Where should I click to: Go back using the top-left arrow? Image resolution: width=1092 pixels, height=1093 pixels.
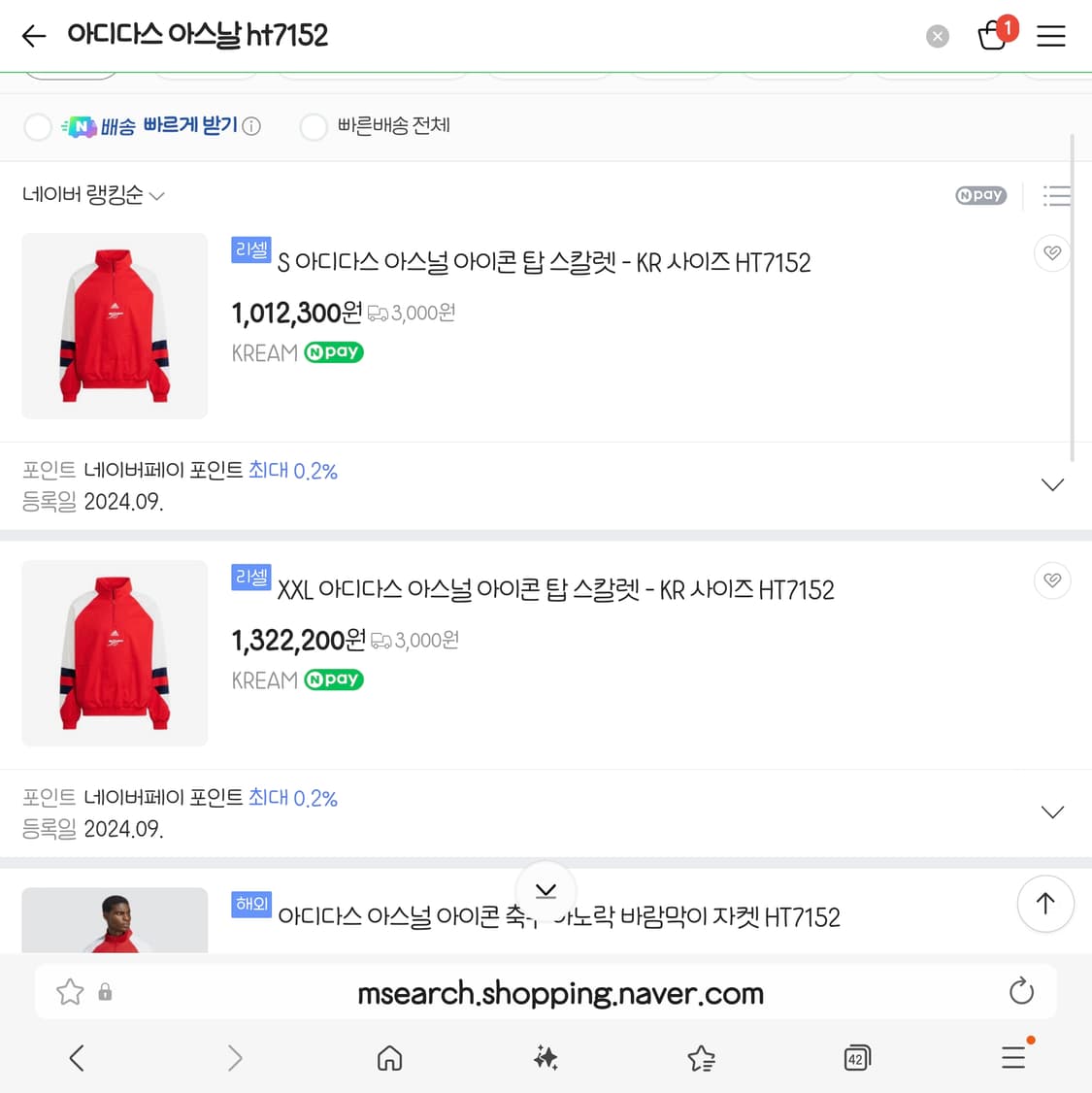pos(34,36)
